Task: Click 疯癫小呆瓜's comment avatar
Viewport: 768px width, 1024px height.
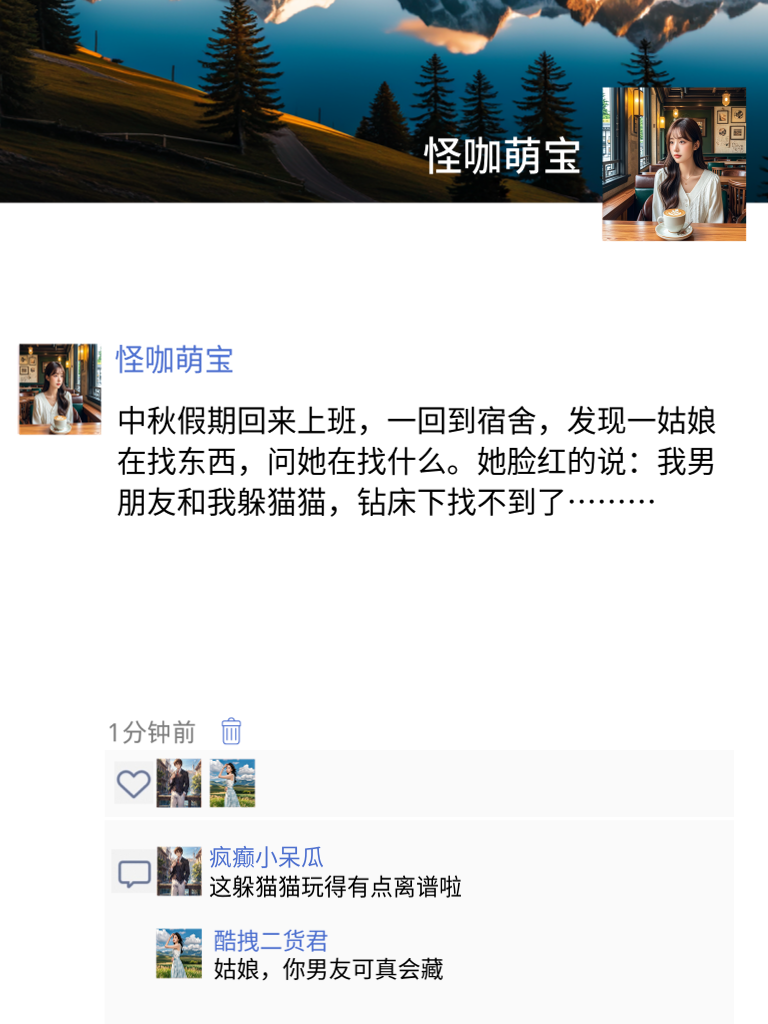Action: point(178,869)
